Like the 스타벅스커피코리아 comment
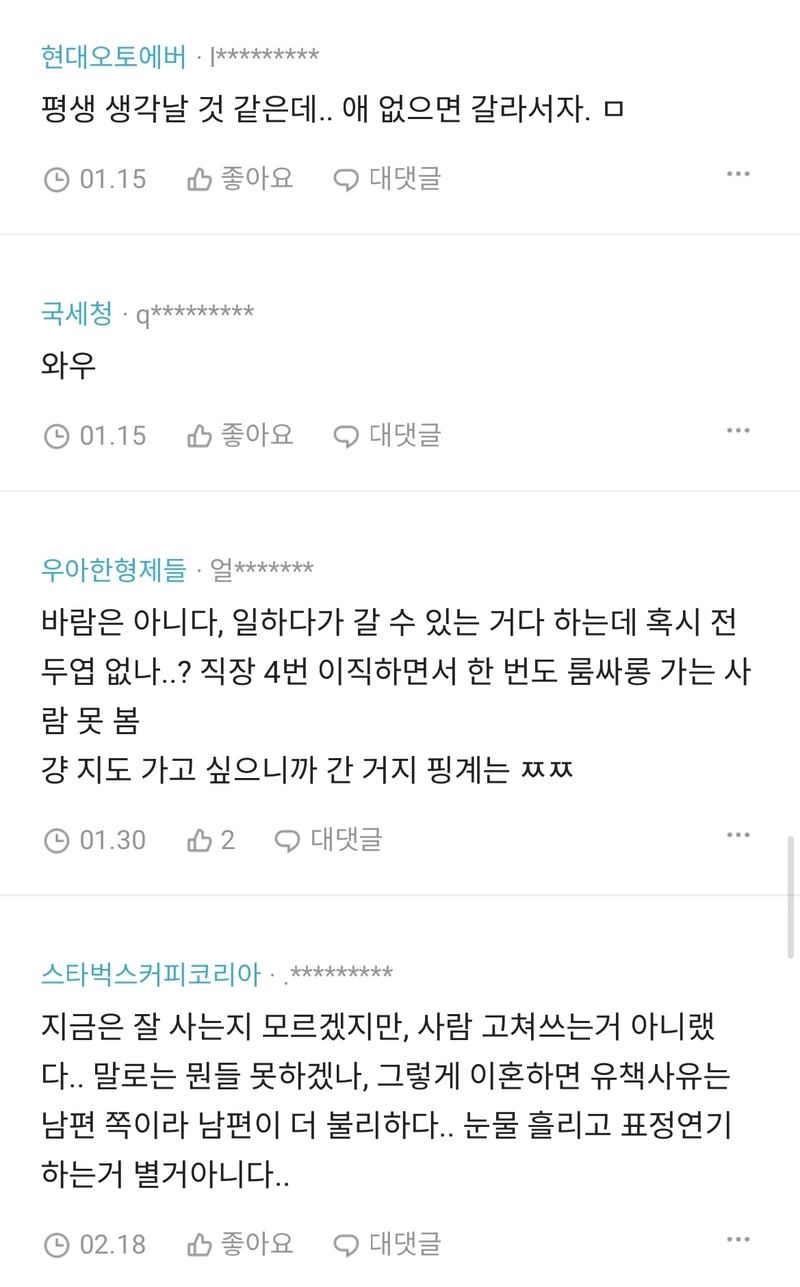The image size is (800, 1287). point(240,1244)
